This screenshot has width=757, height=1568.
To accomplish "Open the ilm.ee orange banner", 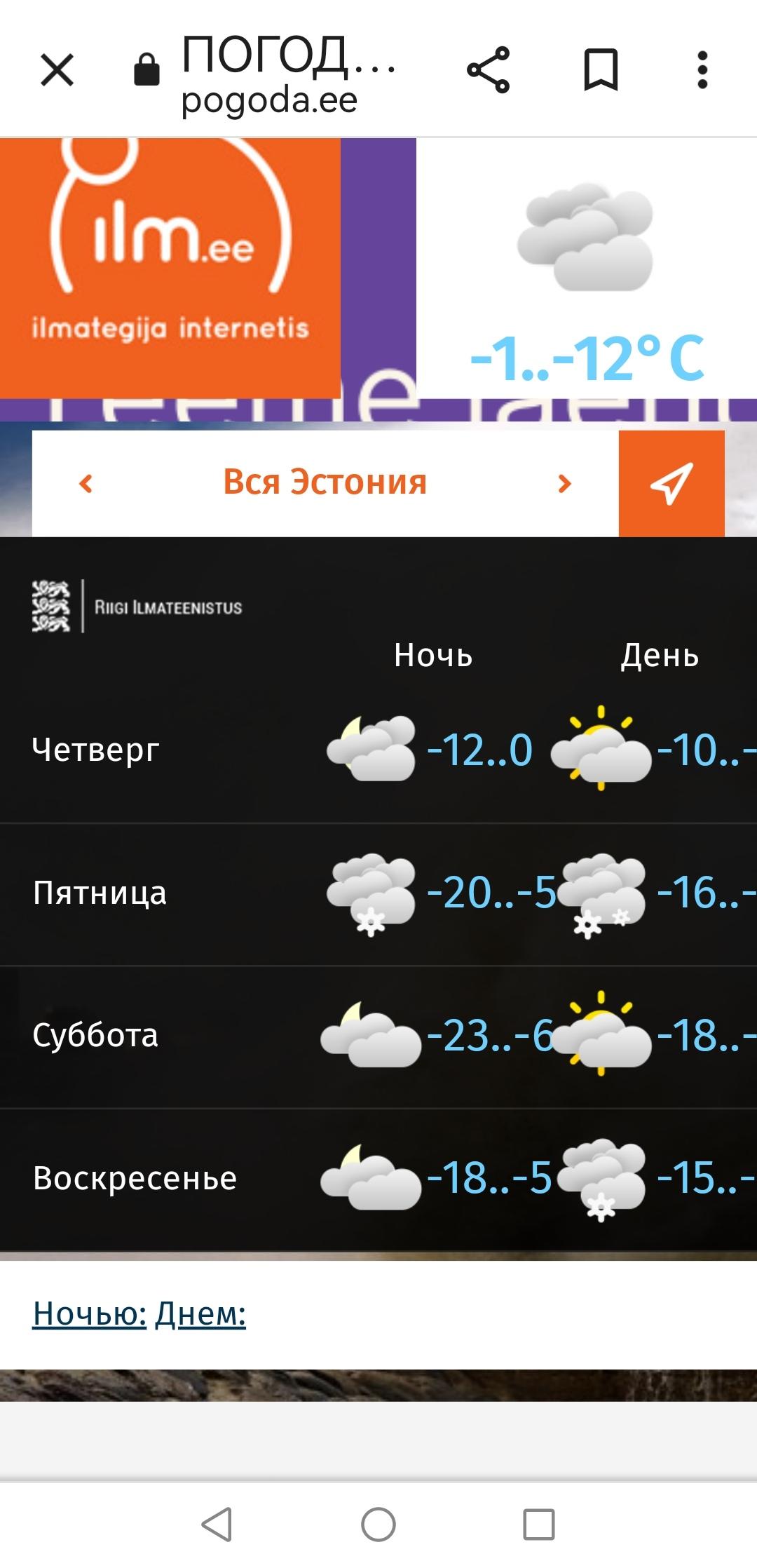I will [x=170, y=266].
